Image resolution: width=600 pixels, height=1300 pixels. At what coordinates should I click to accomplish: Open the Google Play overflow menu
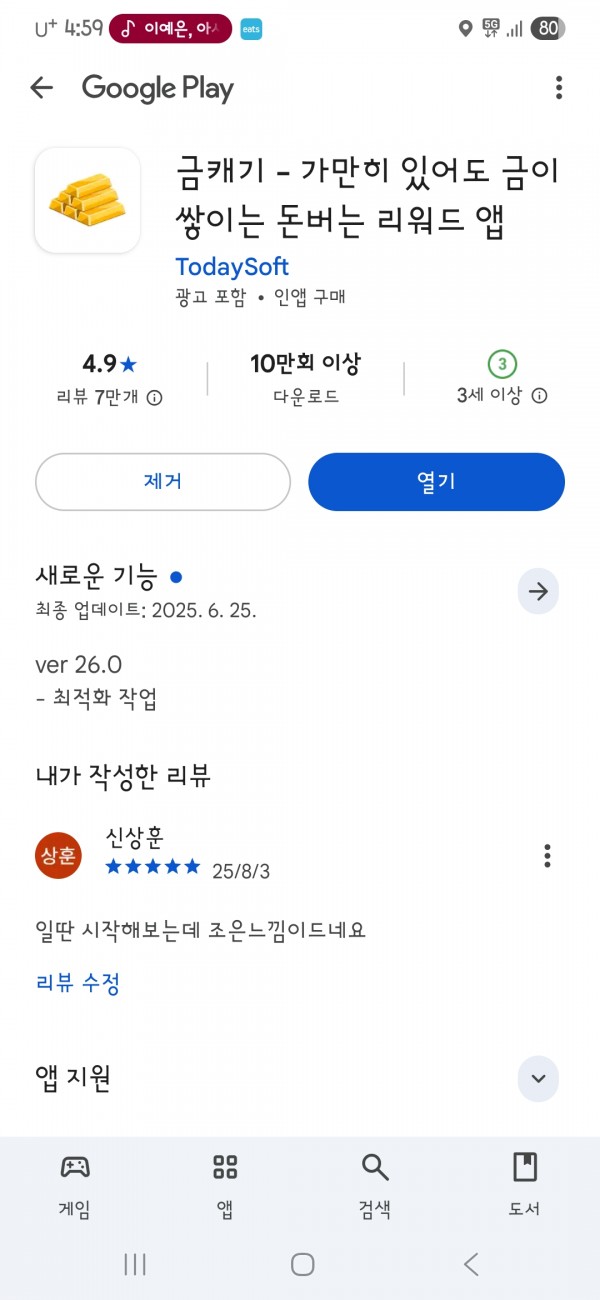(x=558, y=88)
